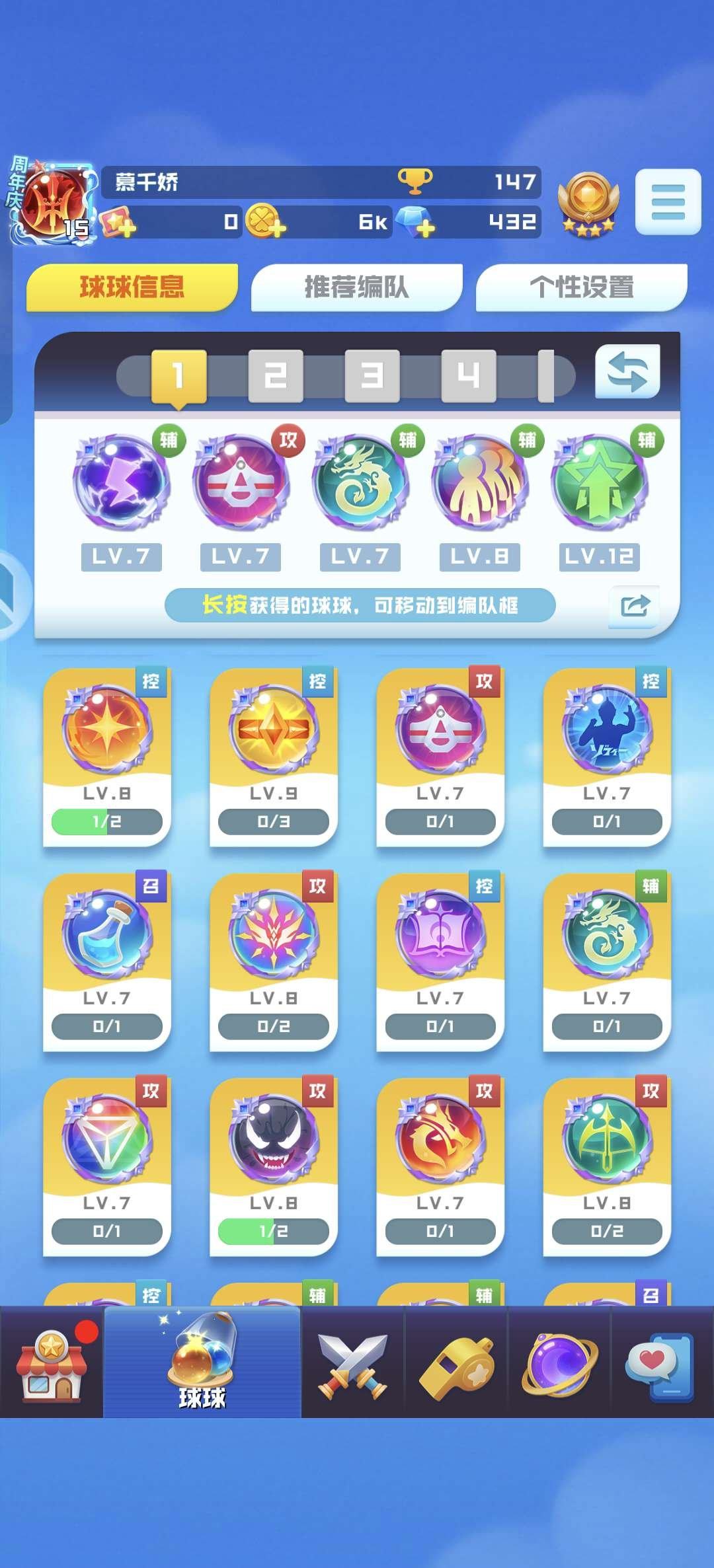Viewport: 714px width, 1568px height.
Task: Switch to the 推荐编队 tab
Action: pyautogui.click(x=356, y=287)
